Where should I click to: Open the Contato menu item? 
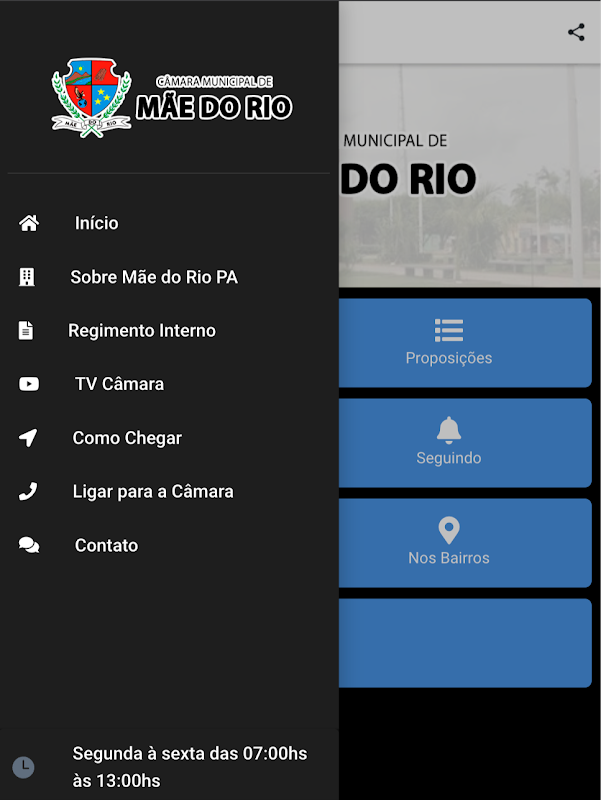106,545
